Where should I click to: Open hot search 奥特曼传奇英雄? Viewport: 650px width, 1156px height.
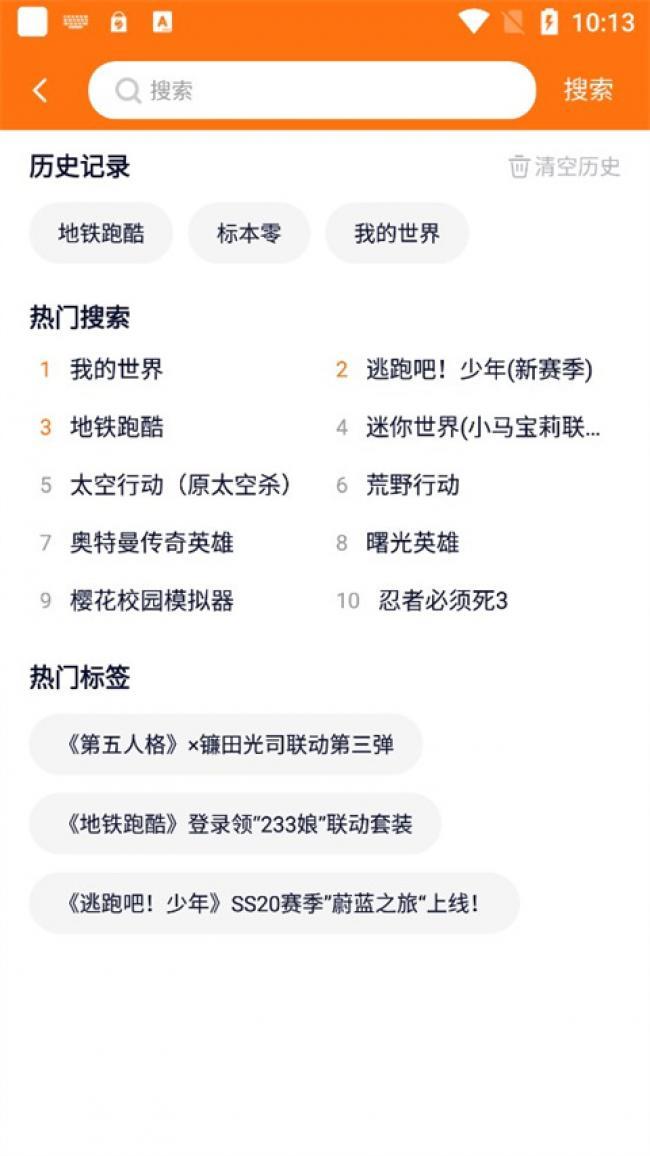151,543
